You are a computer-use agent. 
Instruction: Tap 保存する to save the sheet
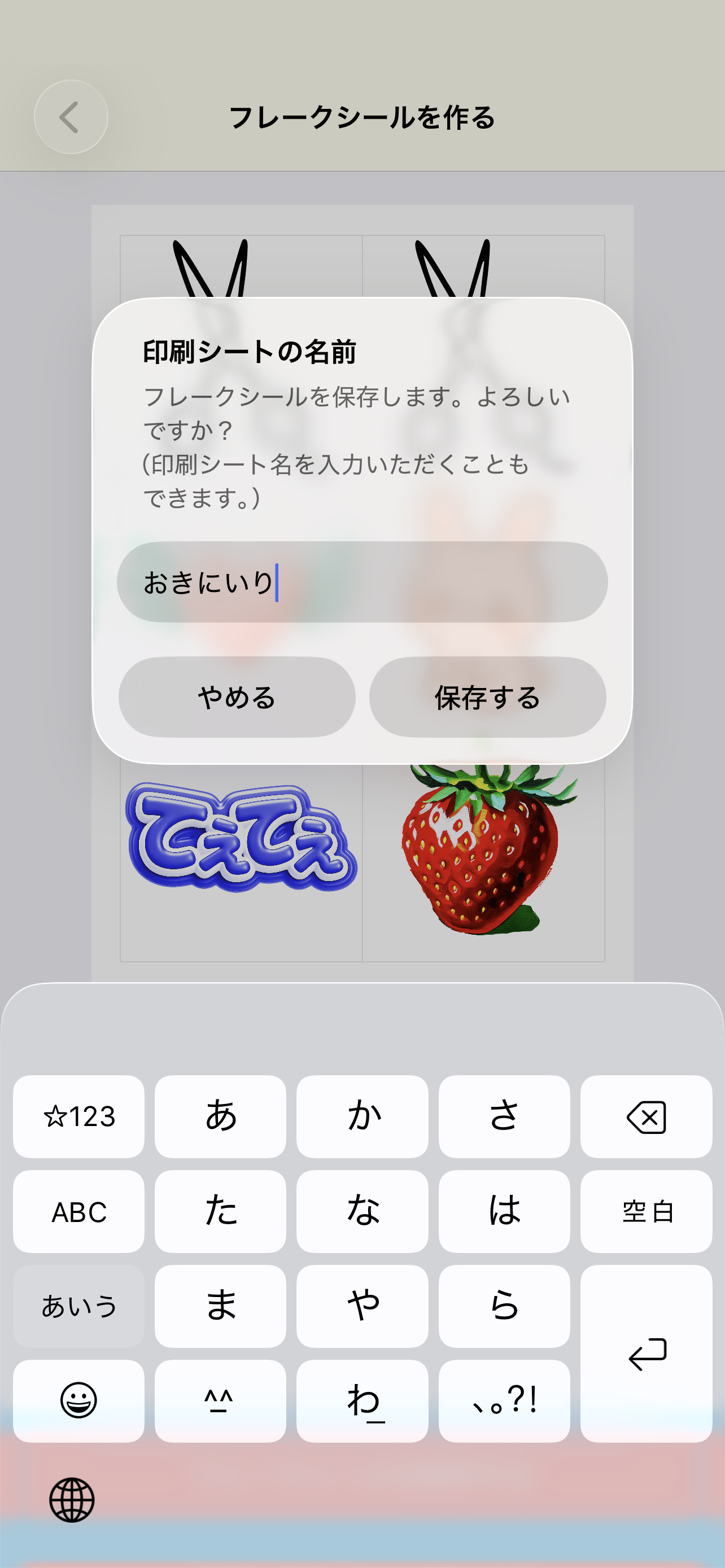tap(487, 697)
